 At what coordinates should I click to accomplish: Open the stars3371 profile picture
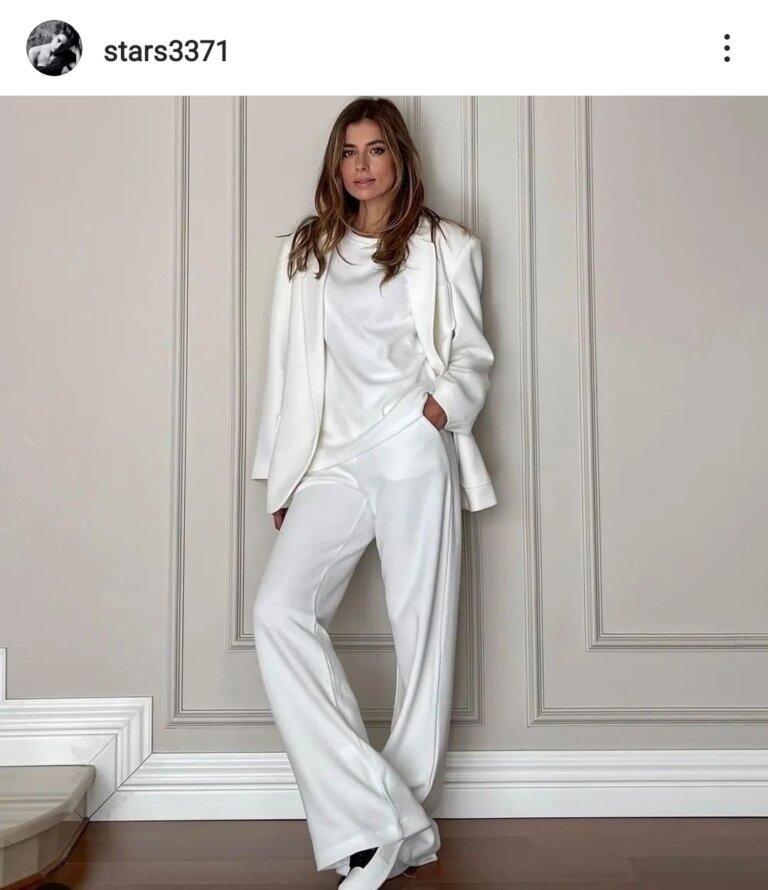click(54, 48)
